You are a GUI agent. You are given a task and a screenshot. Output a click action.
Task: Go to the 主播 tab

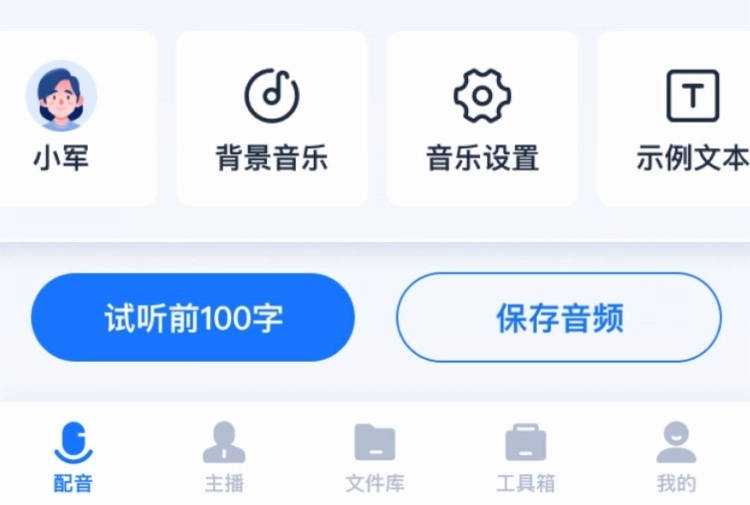point(224,457)
